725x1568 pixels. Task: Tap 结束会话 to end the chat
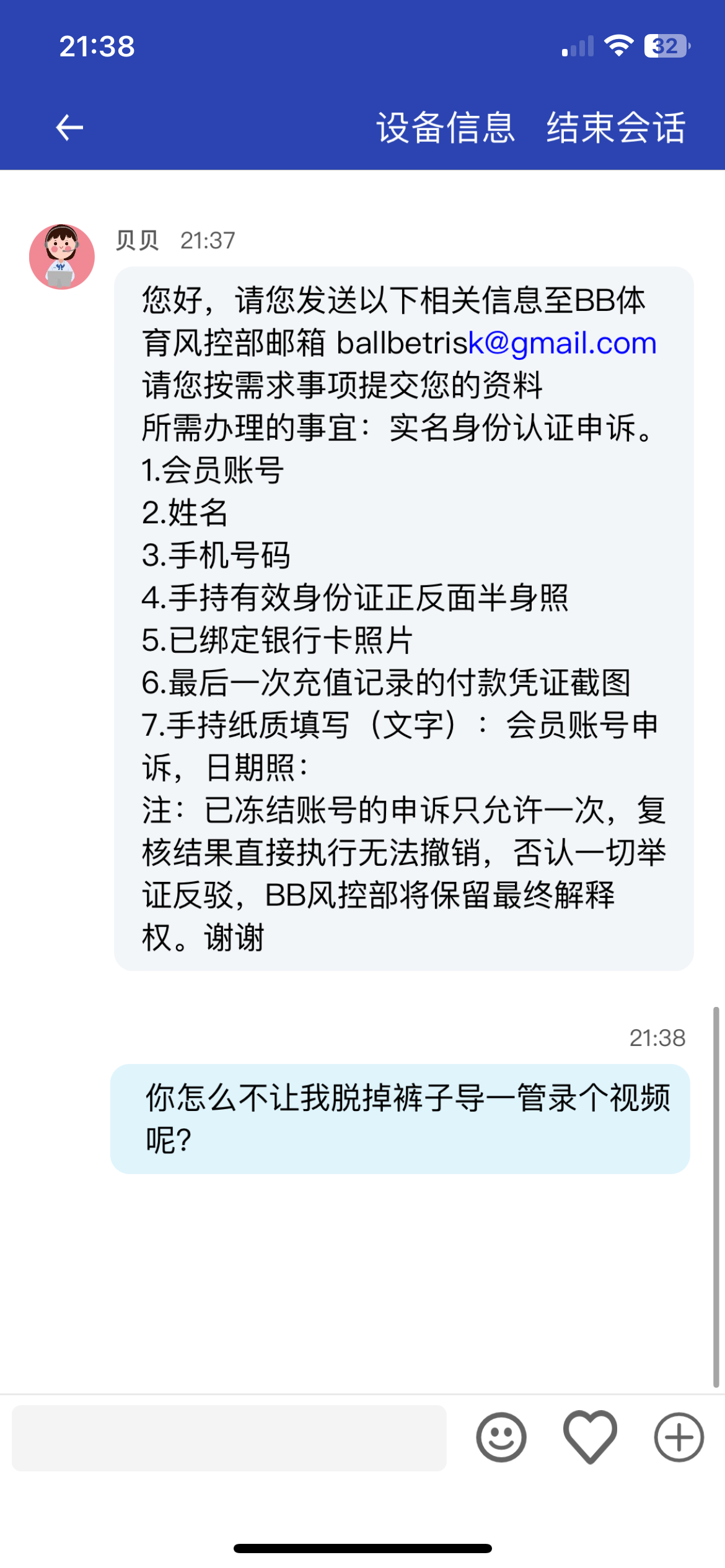616,128
